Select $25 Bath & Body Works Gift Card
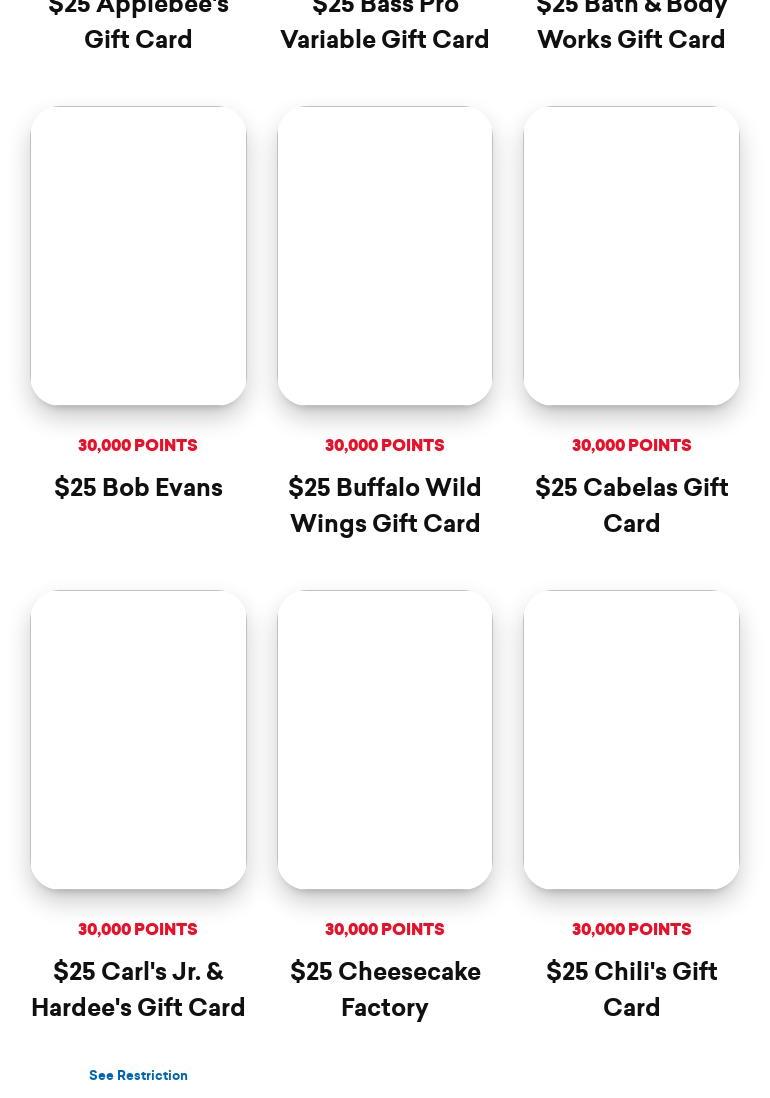 point(631,24)
